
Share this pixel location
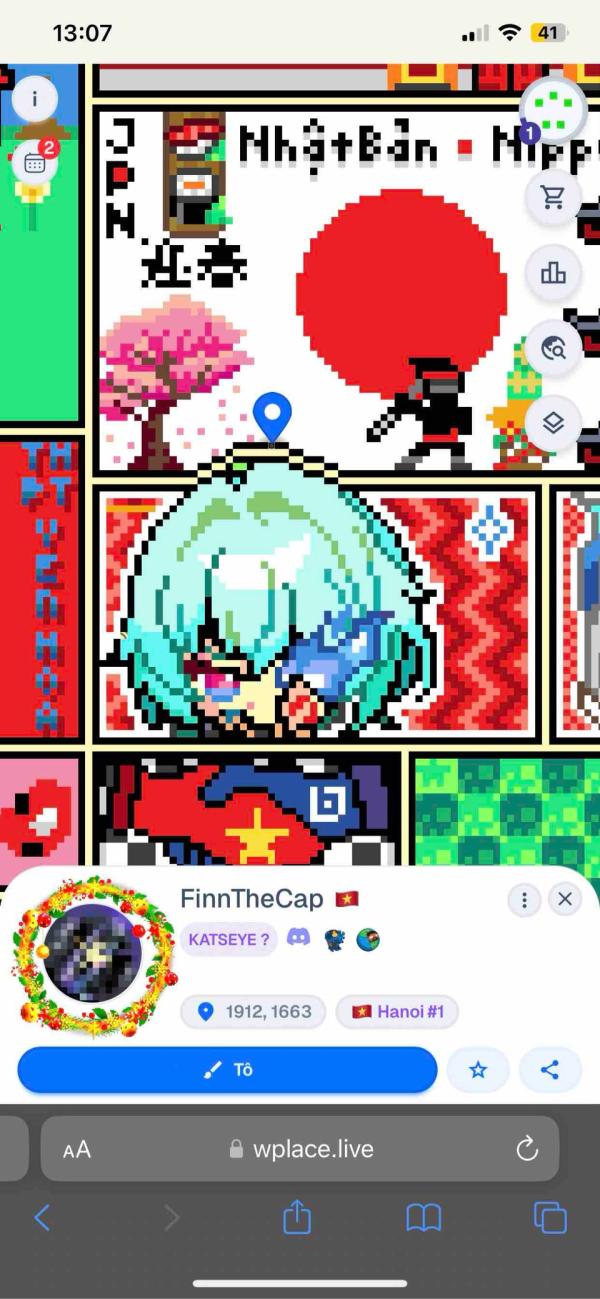549,1069
